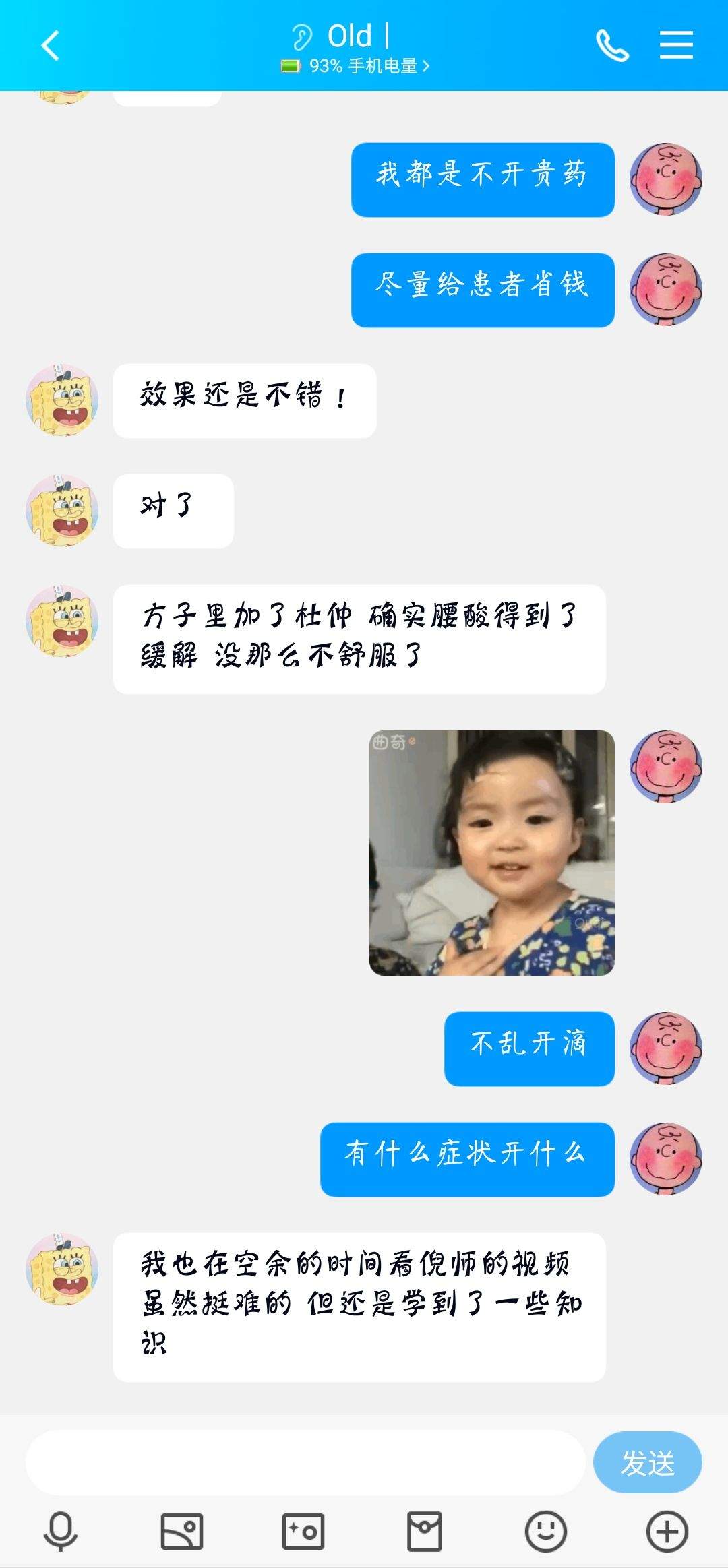Start a voice call with Old
This screenshot has width=728, height=1568.
(x=612, y=45)
